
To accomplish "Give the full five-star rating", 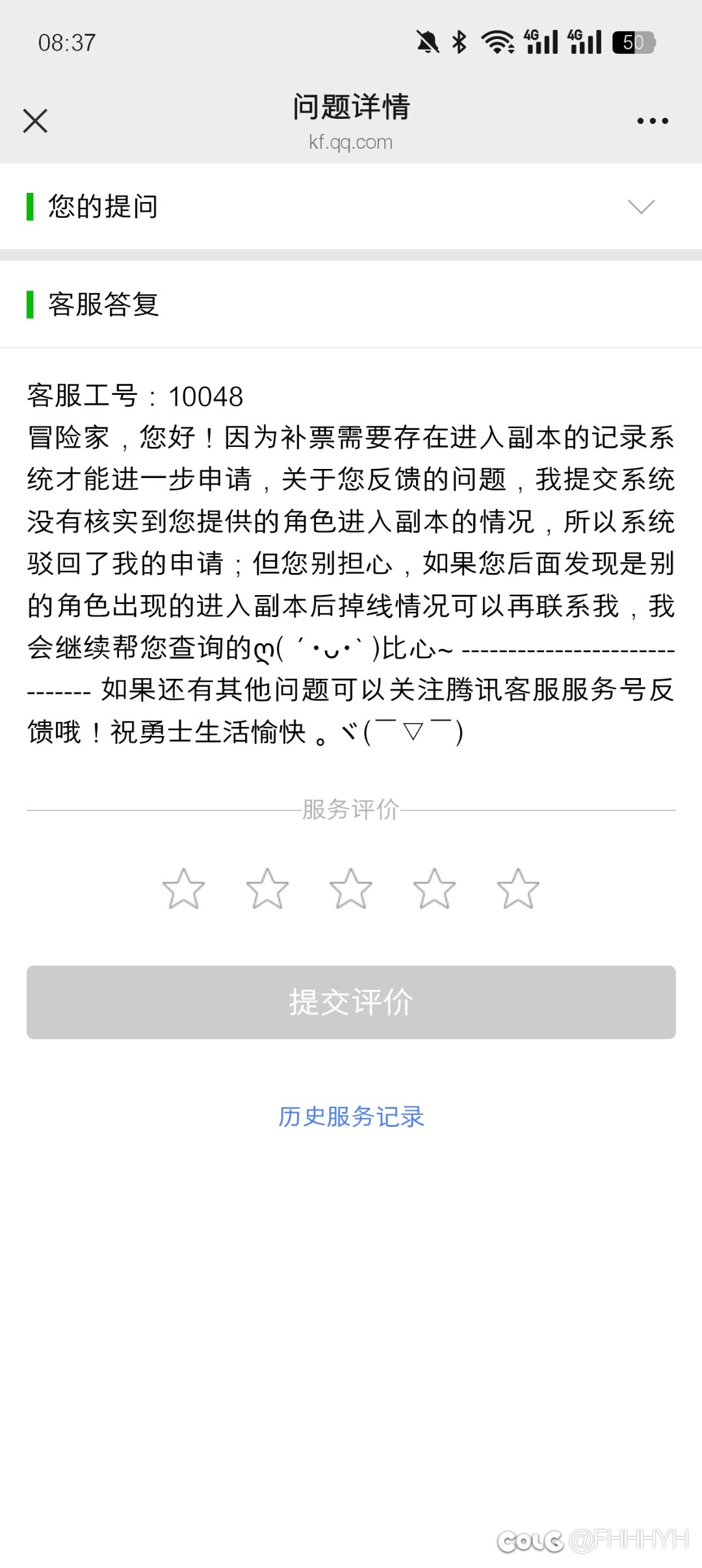I will 518,889.
